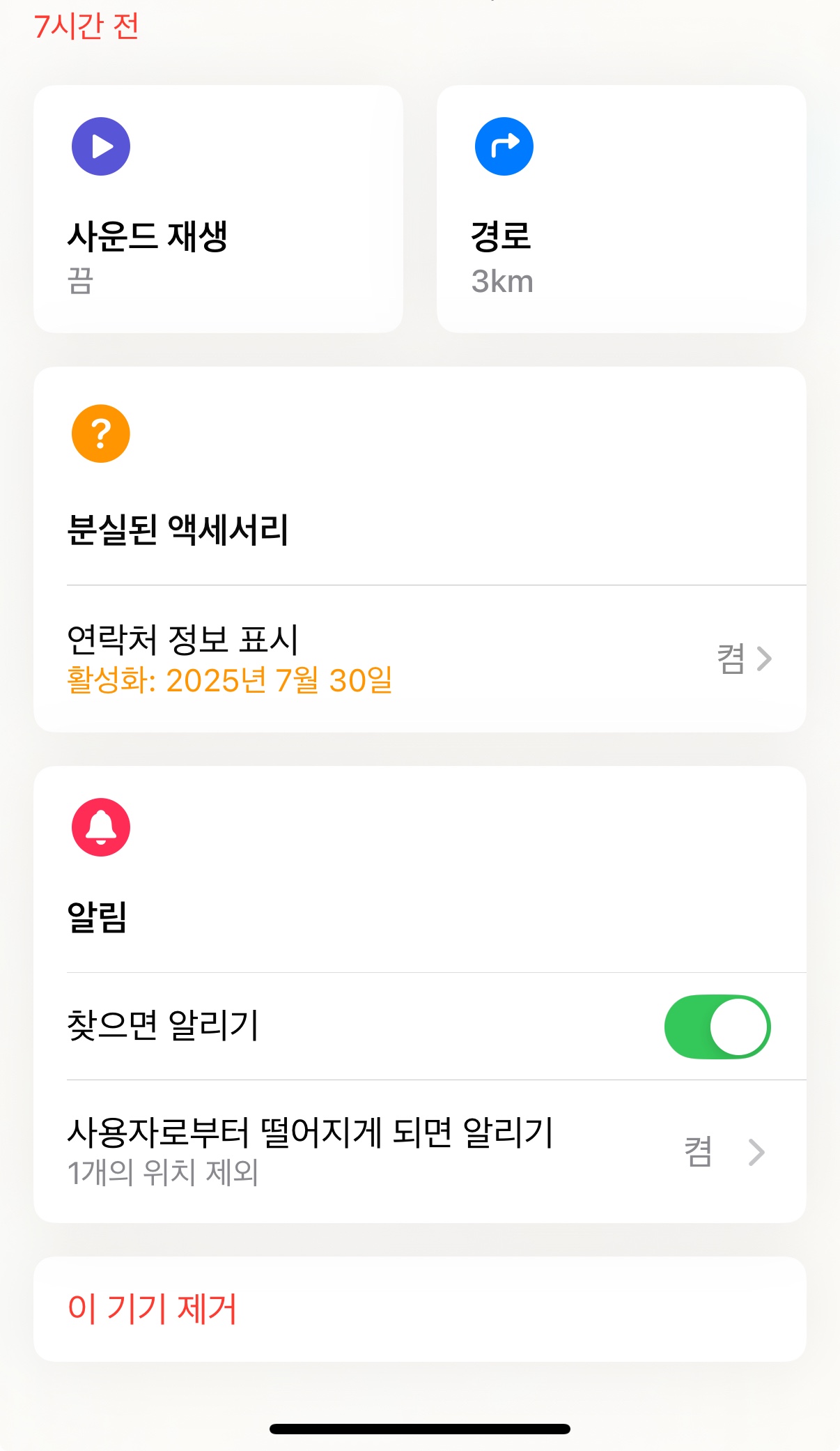
Task: Open 경로 directions card
Action: point(621,209)
